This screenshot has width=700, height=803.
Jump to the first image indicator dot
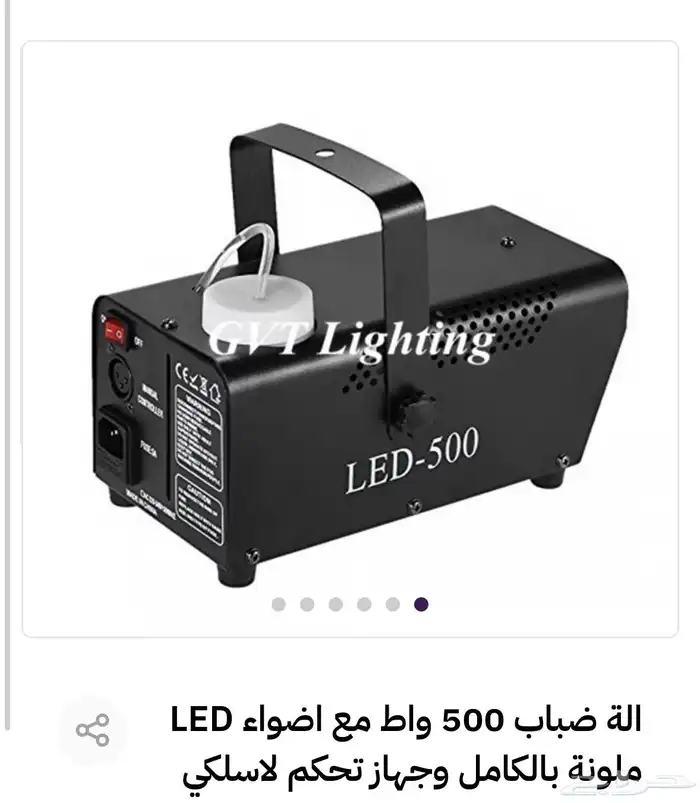coord(279,604)
